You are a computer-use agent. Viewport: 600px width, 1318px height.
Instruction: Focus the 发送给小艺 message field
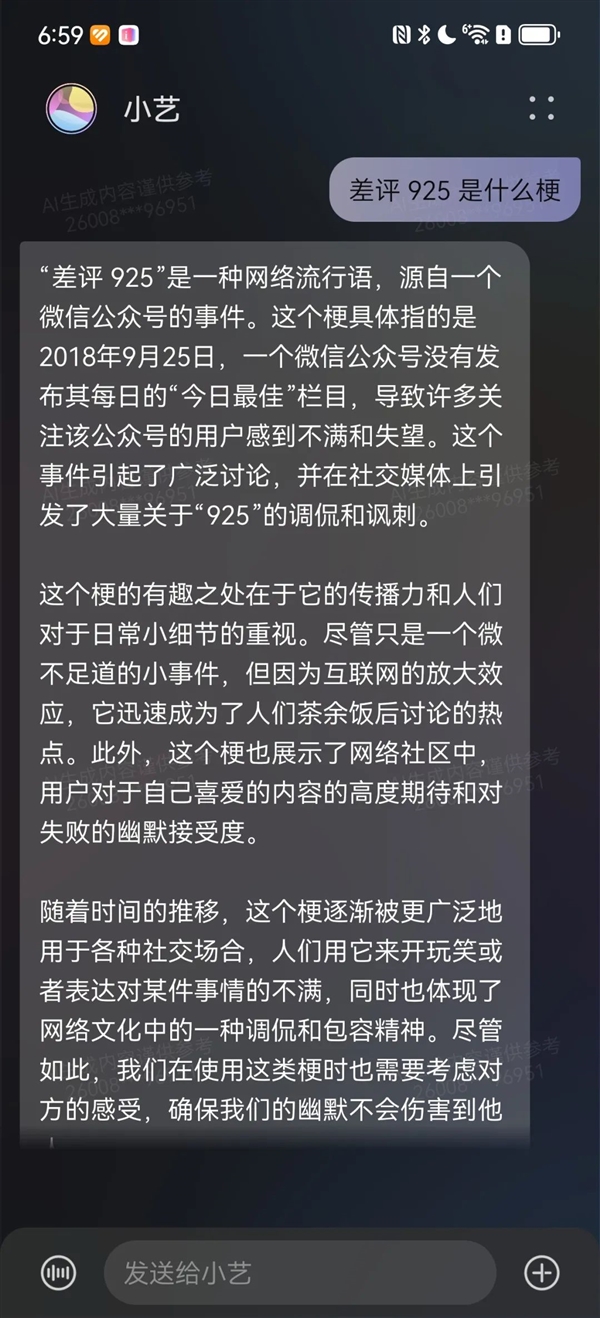click(x=300, y=1273)
